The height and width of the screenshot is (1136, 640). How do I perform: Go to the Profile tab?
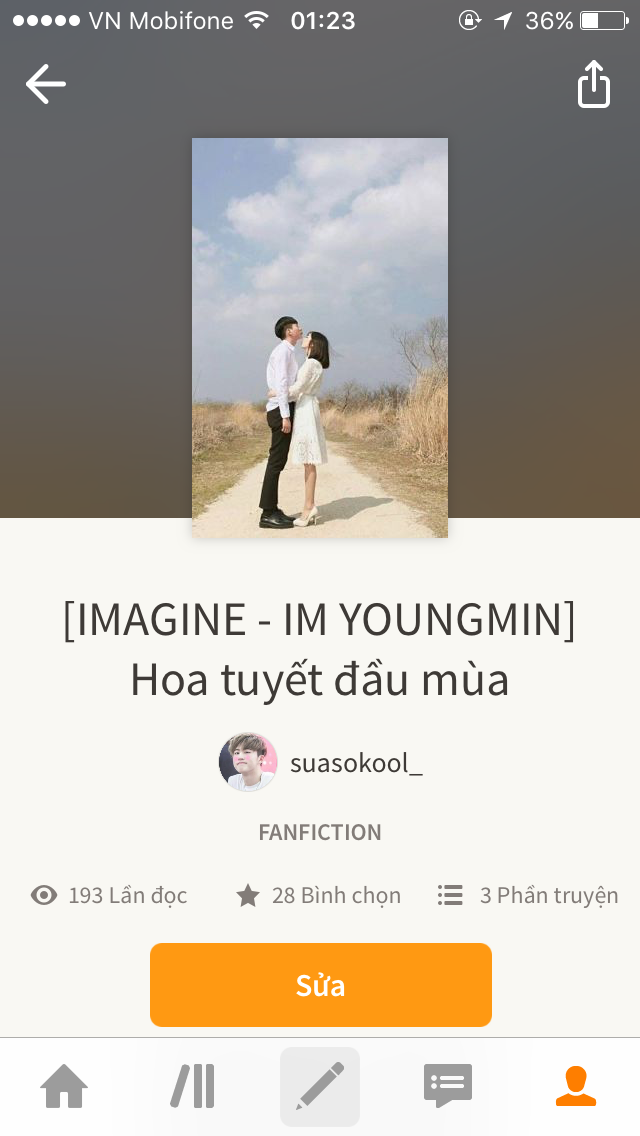[576, 1087]
